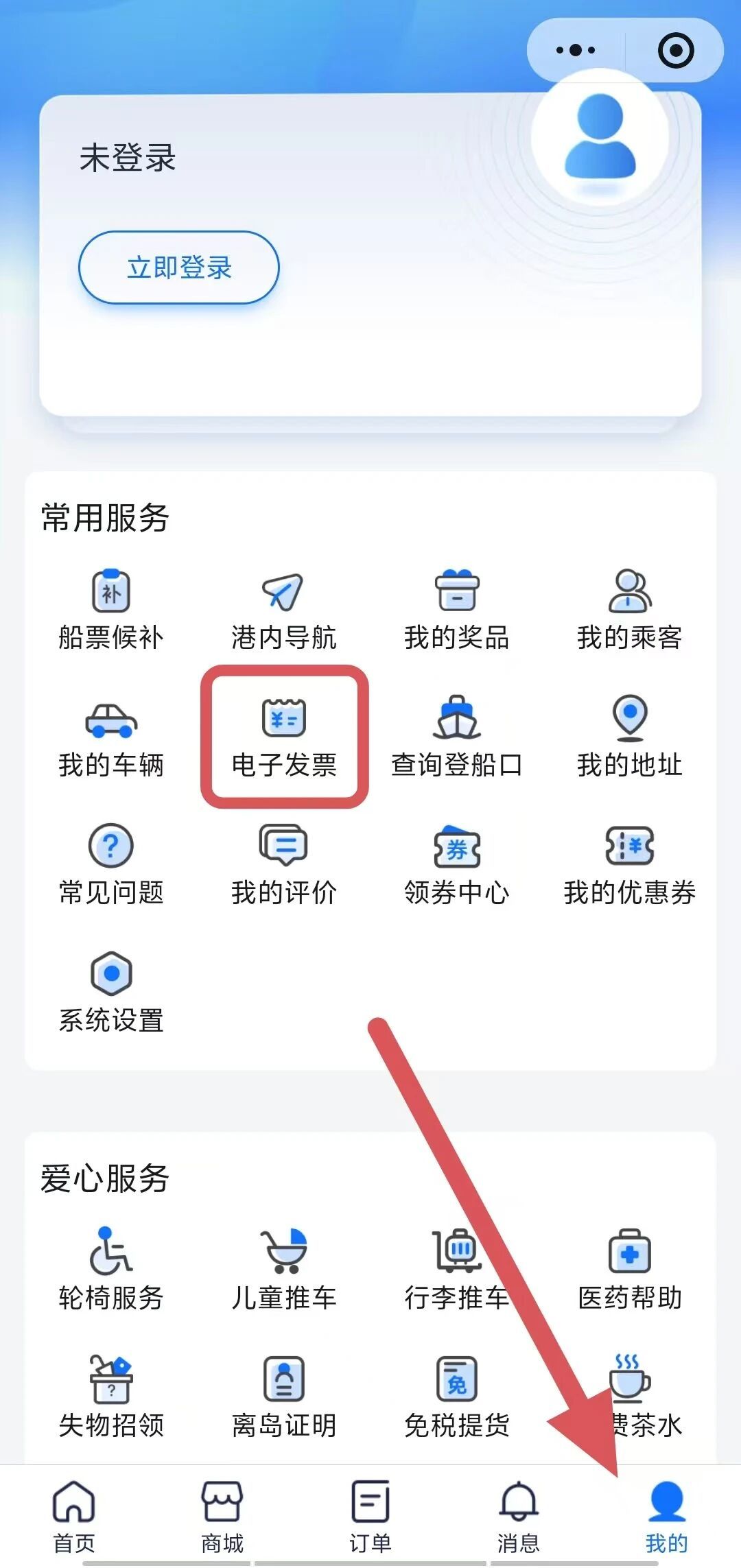Open 失物招领 lost and found
The width and height of the screenshot is (741, 1568).
pyautogui.click(x=111, y=1397)
